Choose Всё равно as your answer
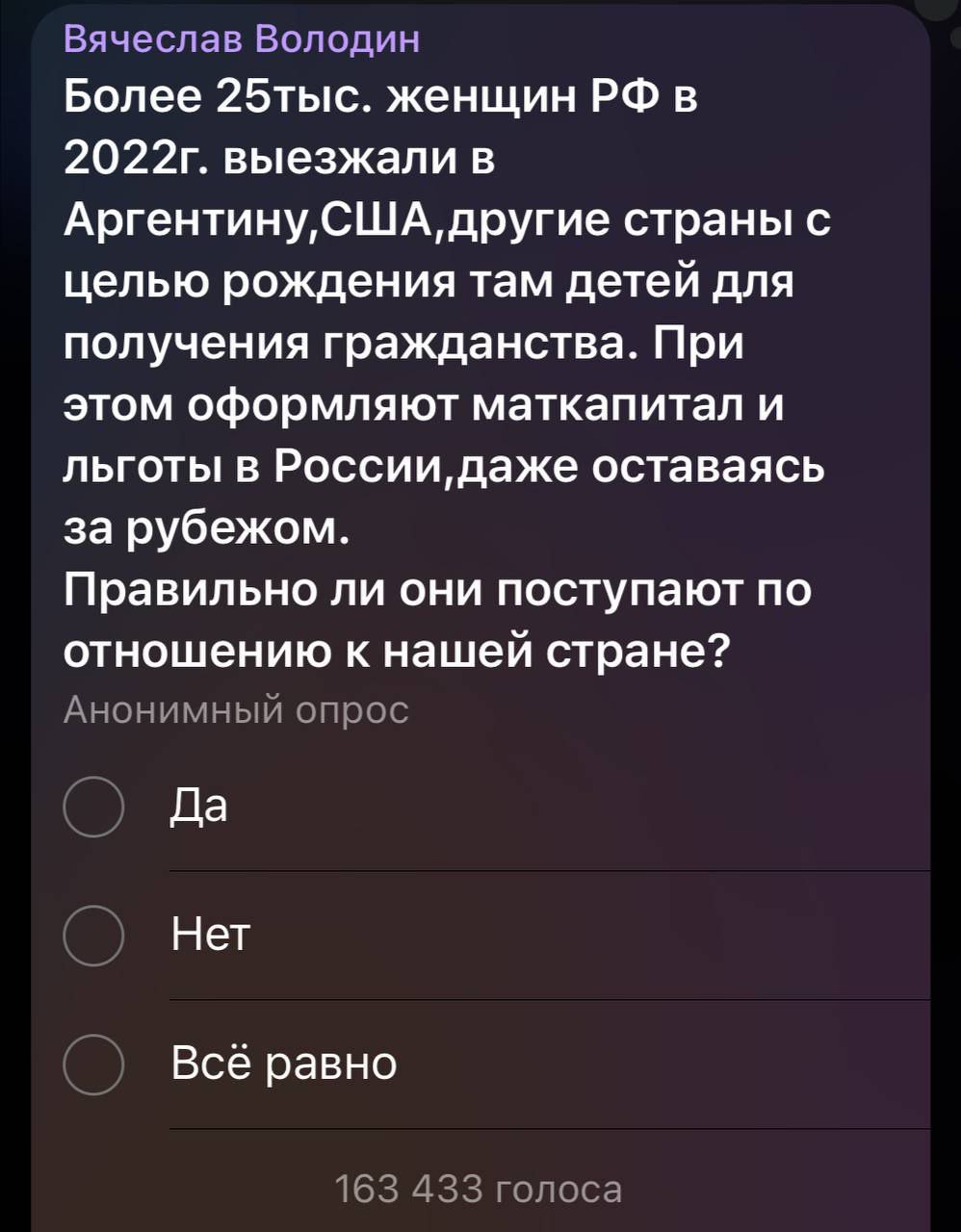 pos(94,1065)
